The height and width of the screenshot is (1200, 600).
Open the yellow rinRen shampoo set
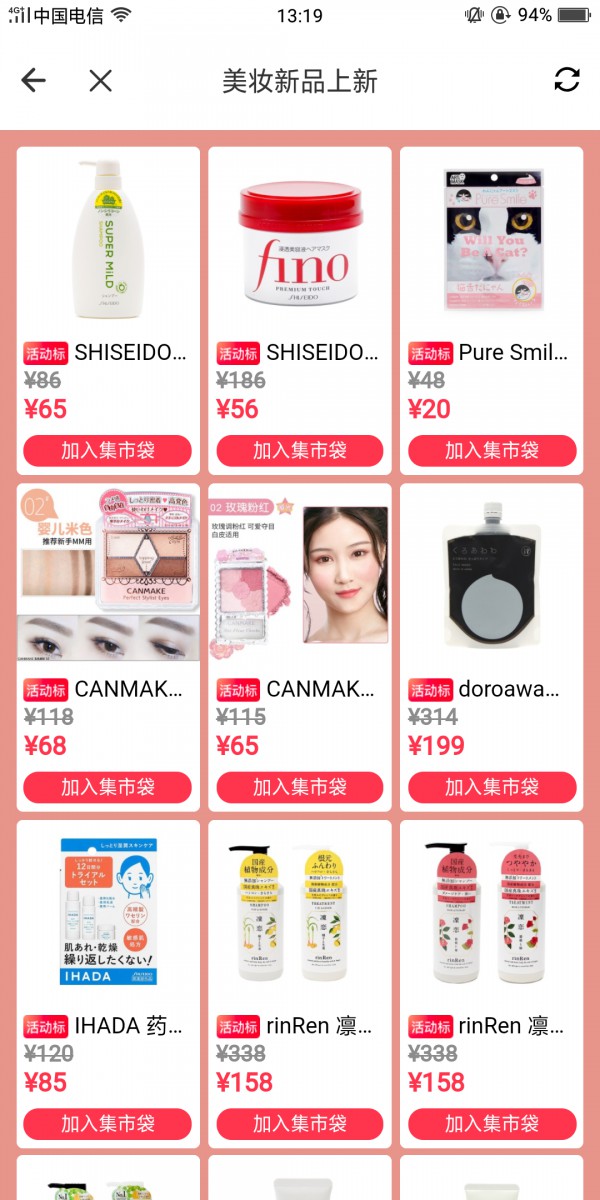[300, 912]
